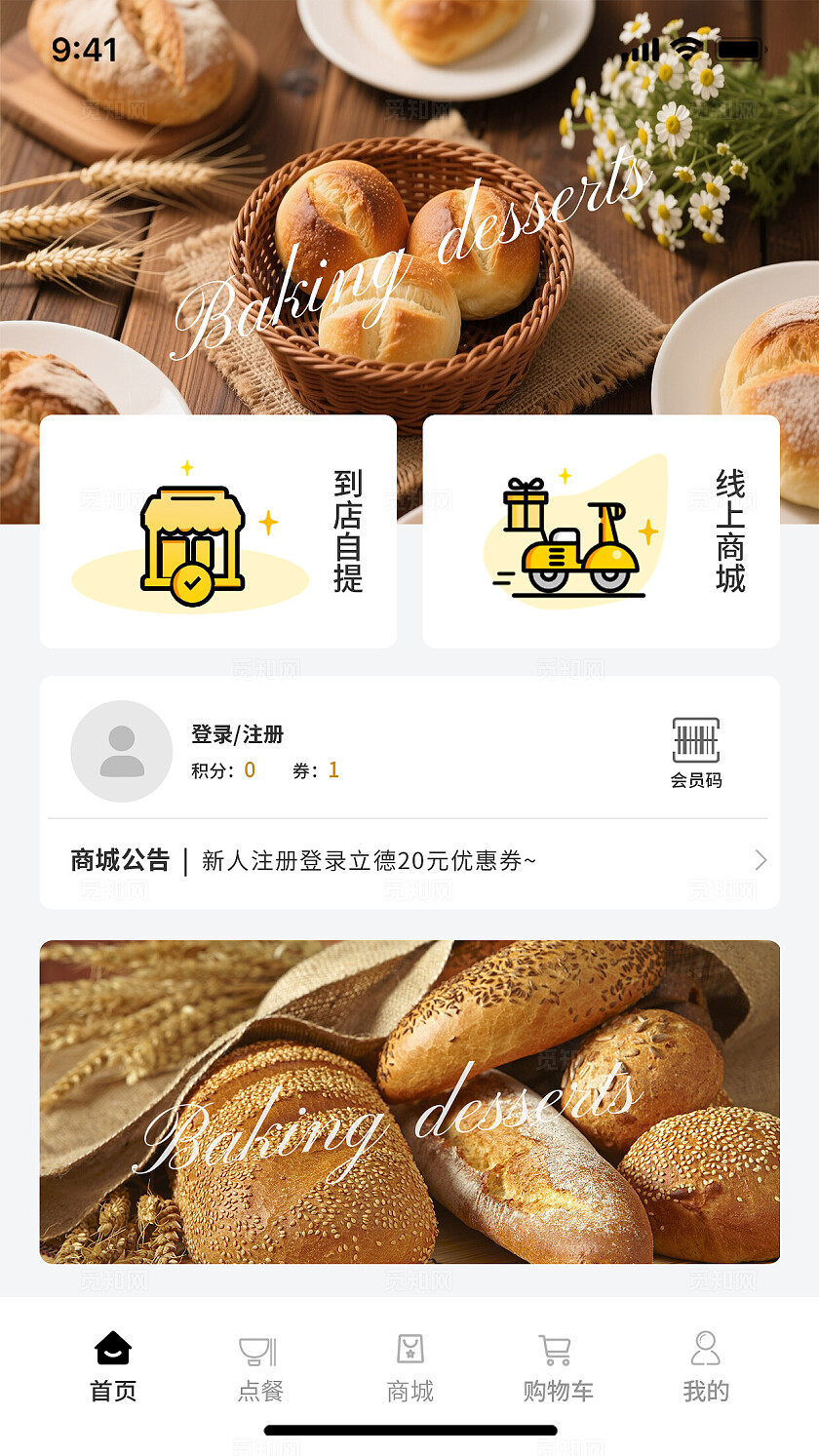Viewport: 819px width, 1456px height.
Task: Tap the gray avatar placeholder icon
Action: point(121,749)
